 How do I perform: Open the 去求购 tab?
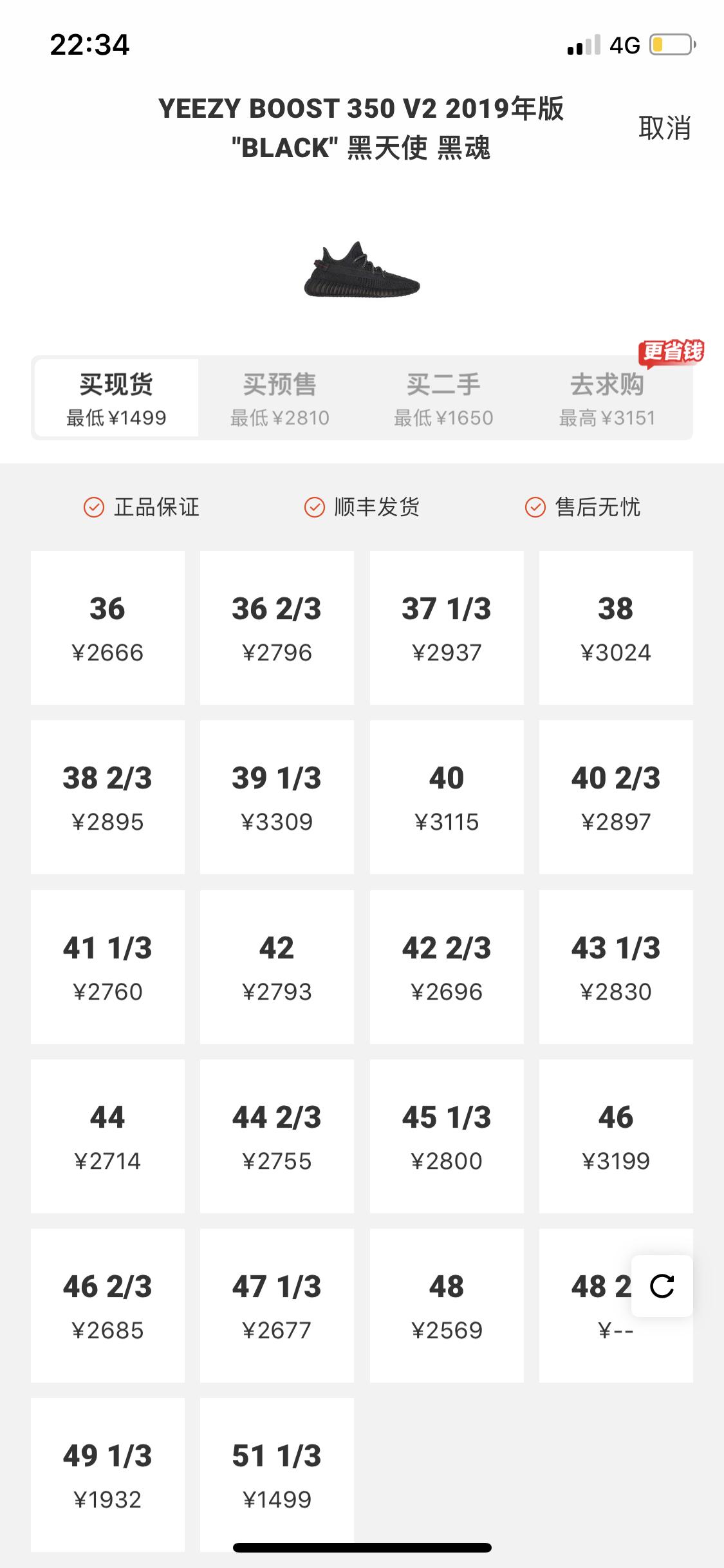(x=608, y=397)
